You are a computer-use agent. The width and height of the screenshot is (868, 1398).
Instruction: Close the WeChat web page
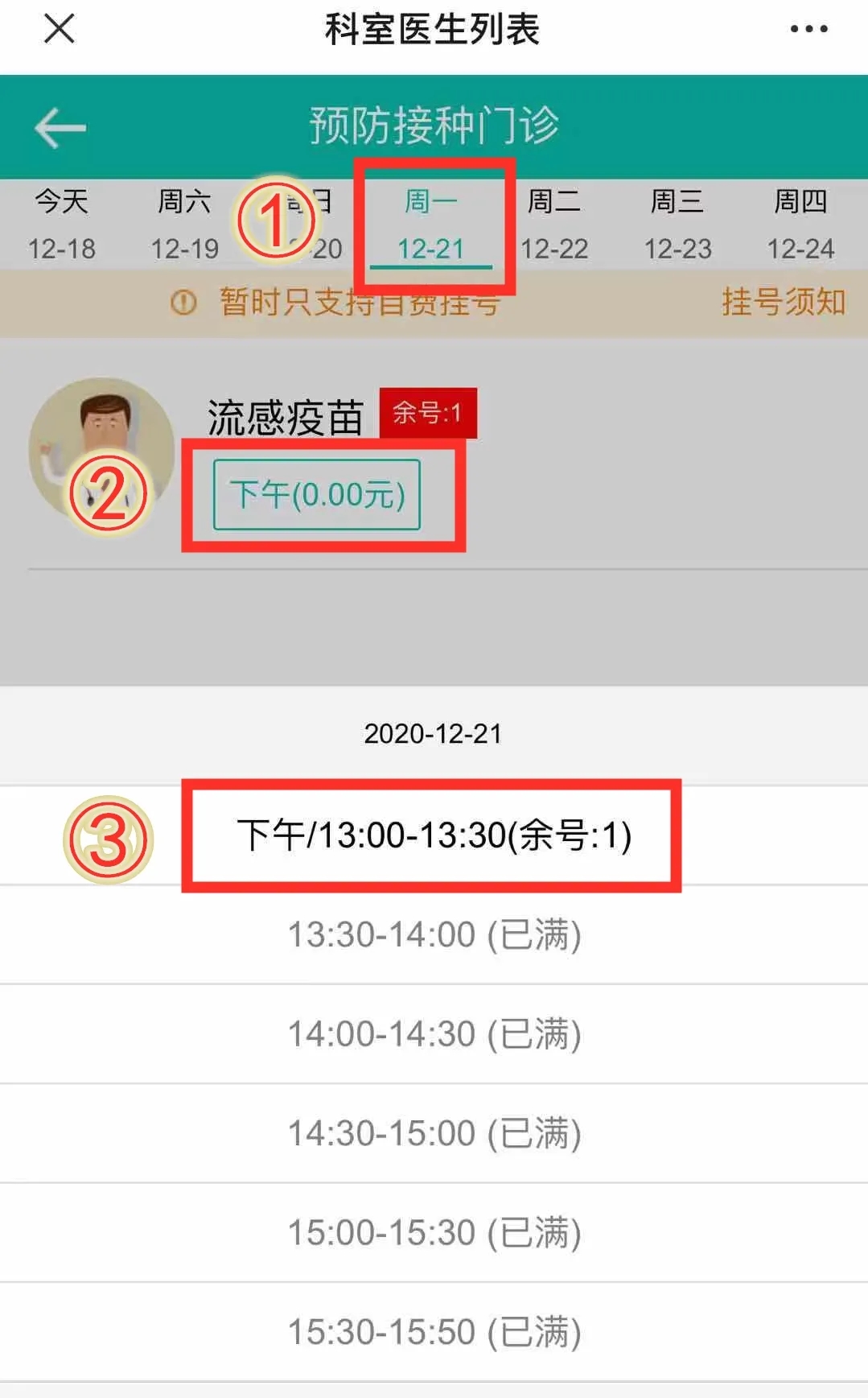59,29
